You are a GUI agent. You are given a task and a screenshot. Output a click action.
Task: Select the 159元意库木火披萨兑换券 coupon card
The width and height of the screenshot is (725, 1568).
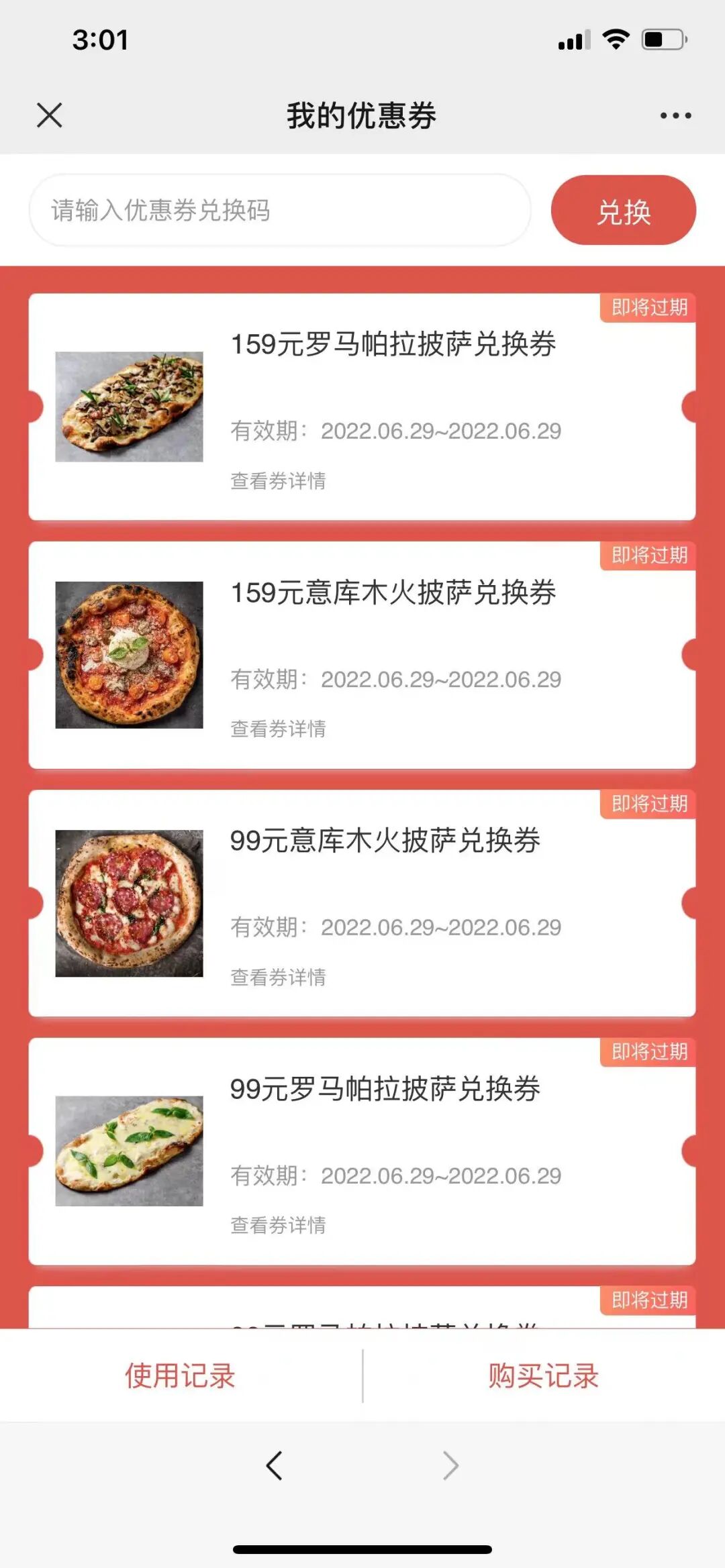(393, 593)
